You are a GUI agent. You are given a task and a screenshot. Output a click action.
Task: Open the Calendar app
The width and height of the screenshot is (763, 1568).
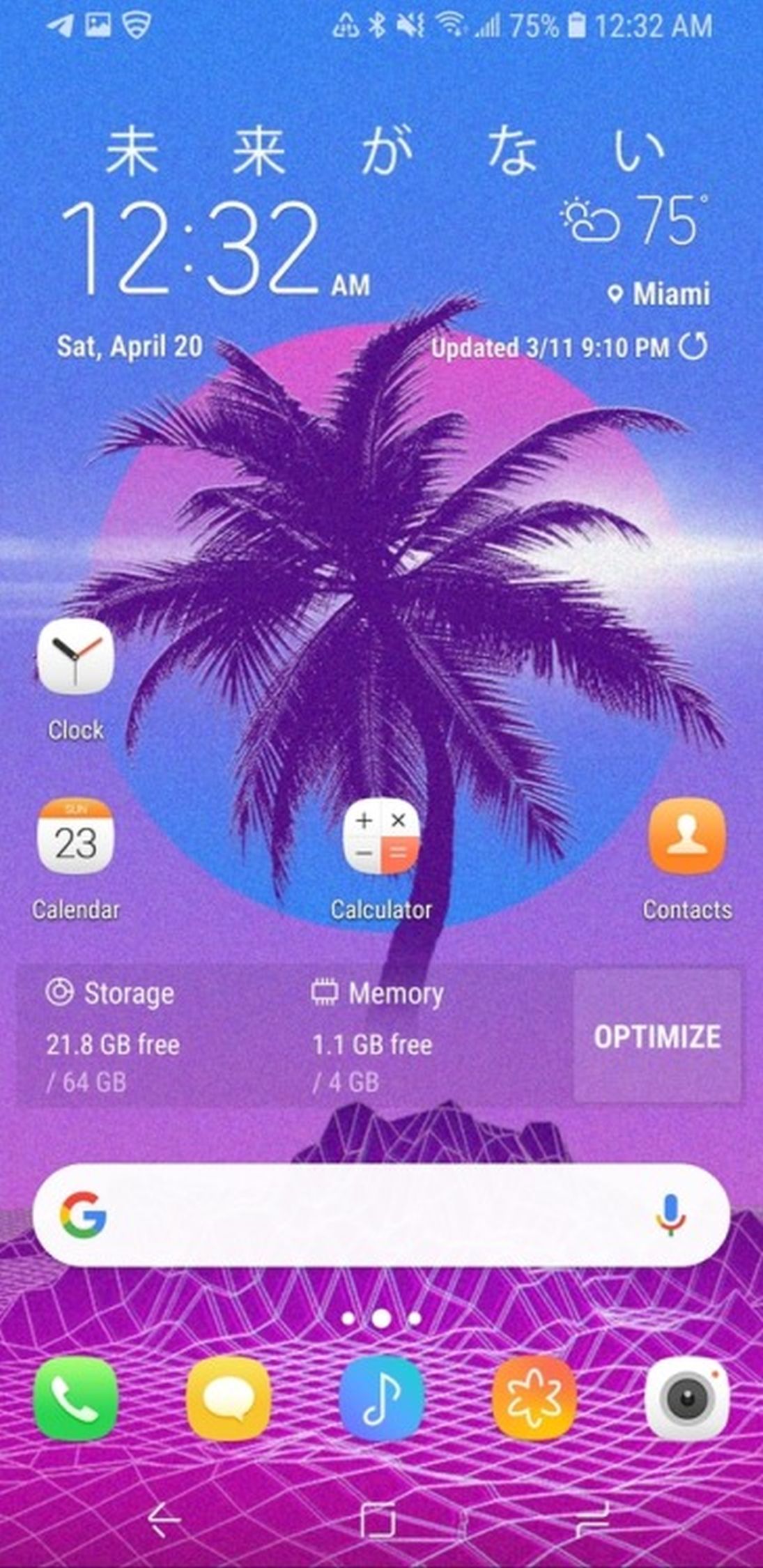(x=75, y=838)
